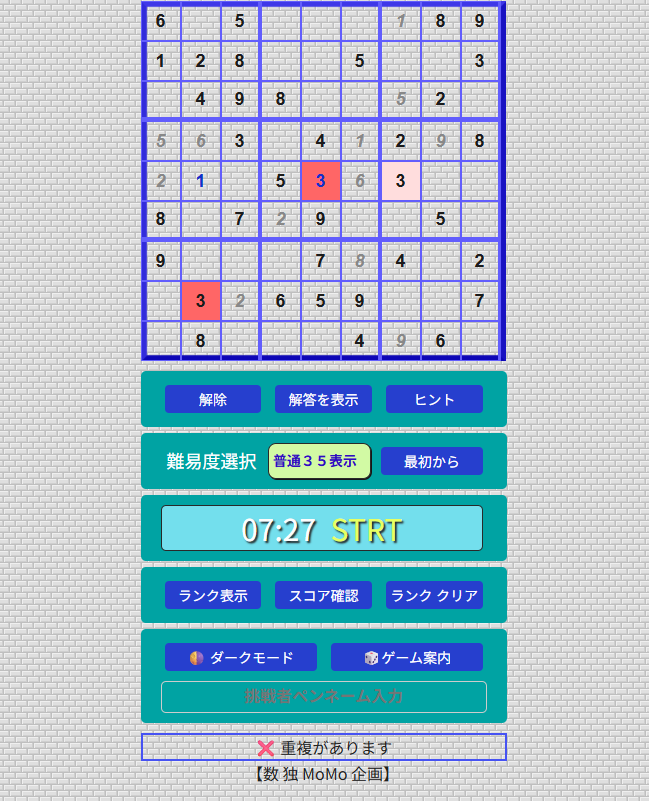Select the red highlighted 3 cell in center row

click(x=320, y=181)
